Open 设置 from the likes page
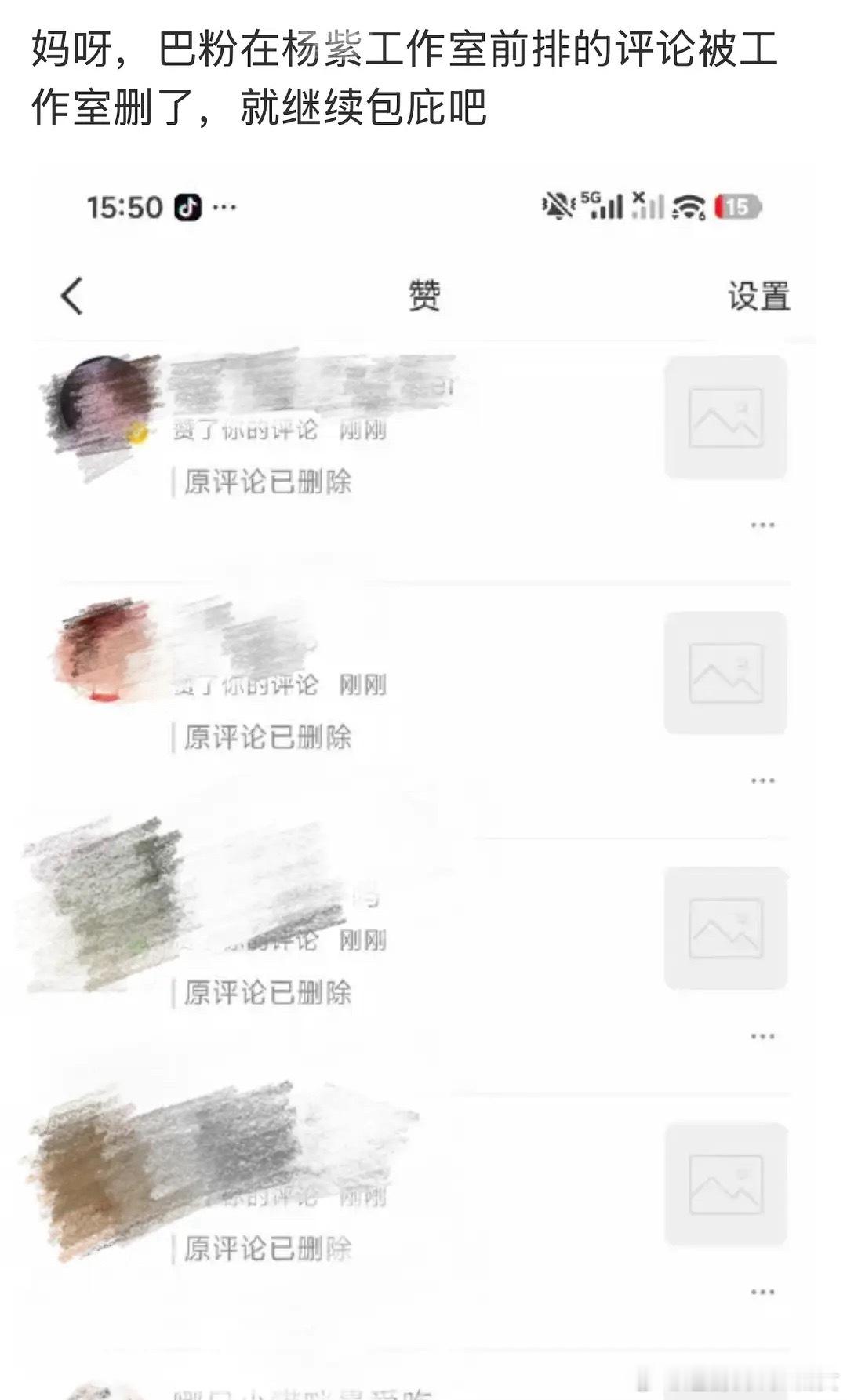This screenshot has height=1400, width=847. (x=758, y=296)
